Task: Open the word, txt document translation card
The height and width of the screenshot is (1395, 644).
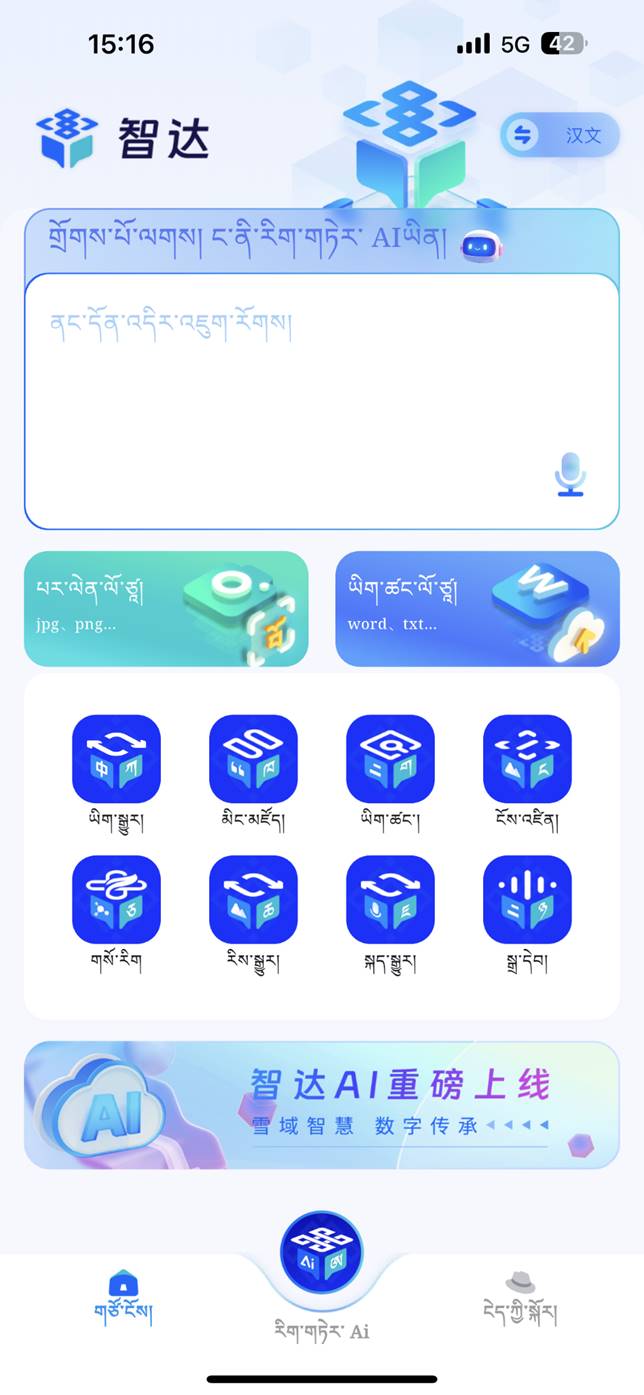Action: 477,608
